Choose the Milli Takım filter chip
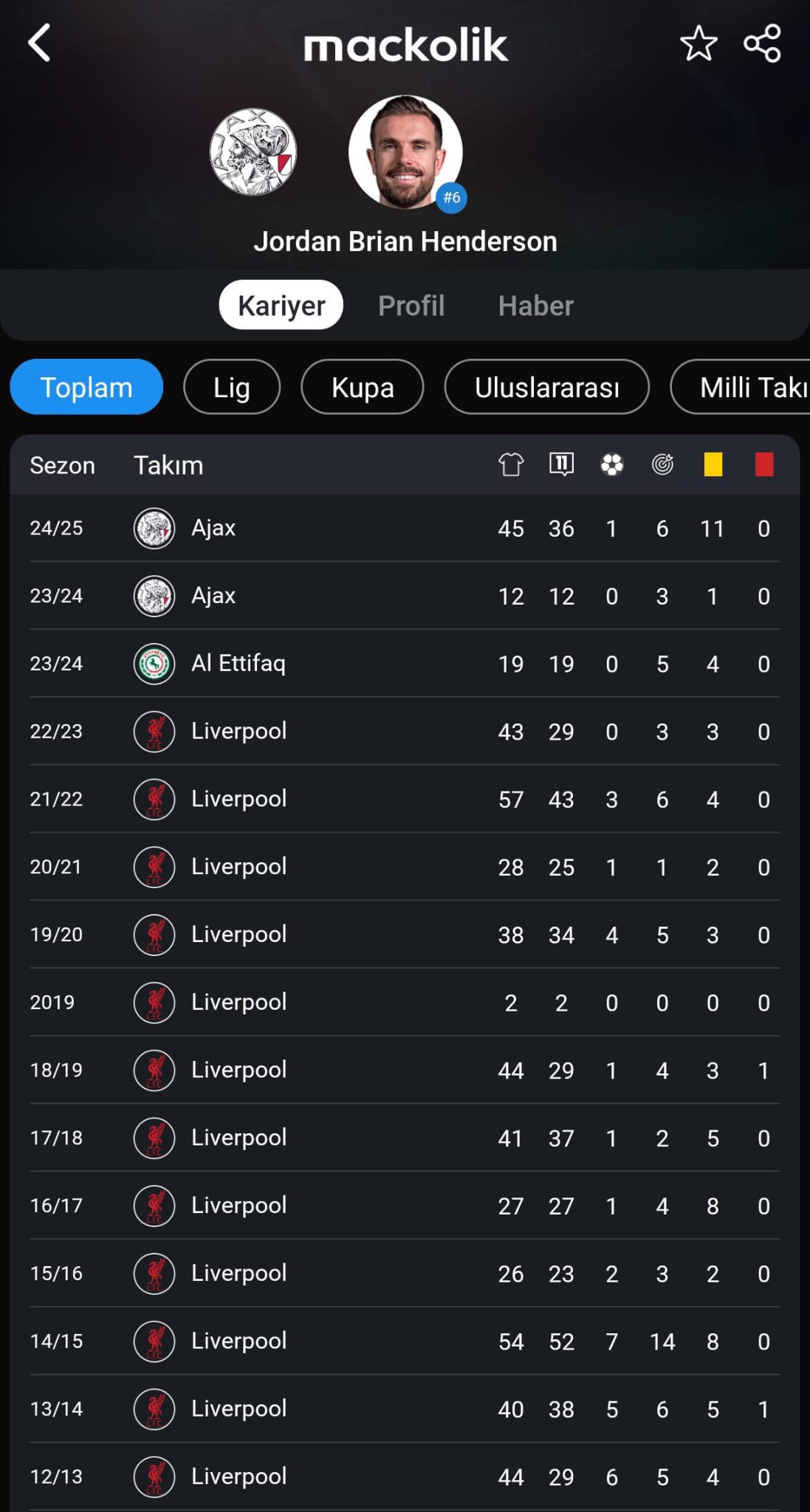 pyautogui.click(x=741, y=388)
